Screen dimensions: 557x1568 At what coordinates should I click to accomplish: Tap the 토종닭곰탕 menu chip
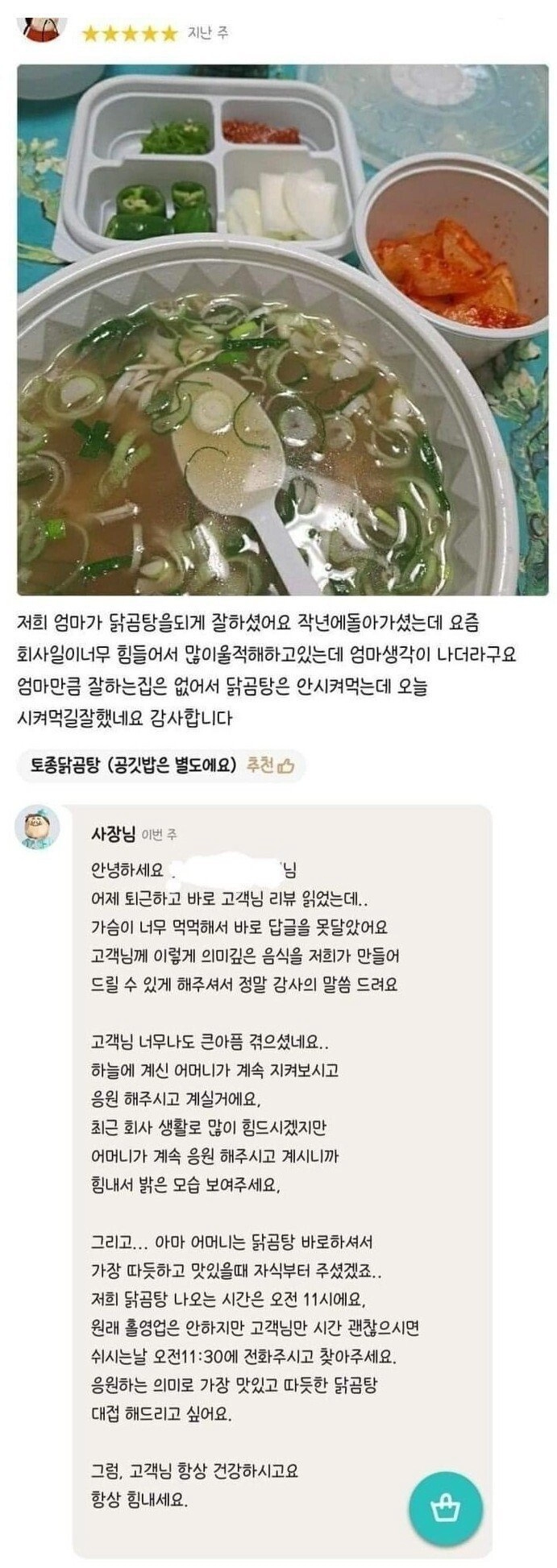pos(129,765)
